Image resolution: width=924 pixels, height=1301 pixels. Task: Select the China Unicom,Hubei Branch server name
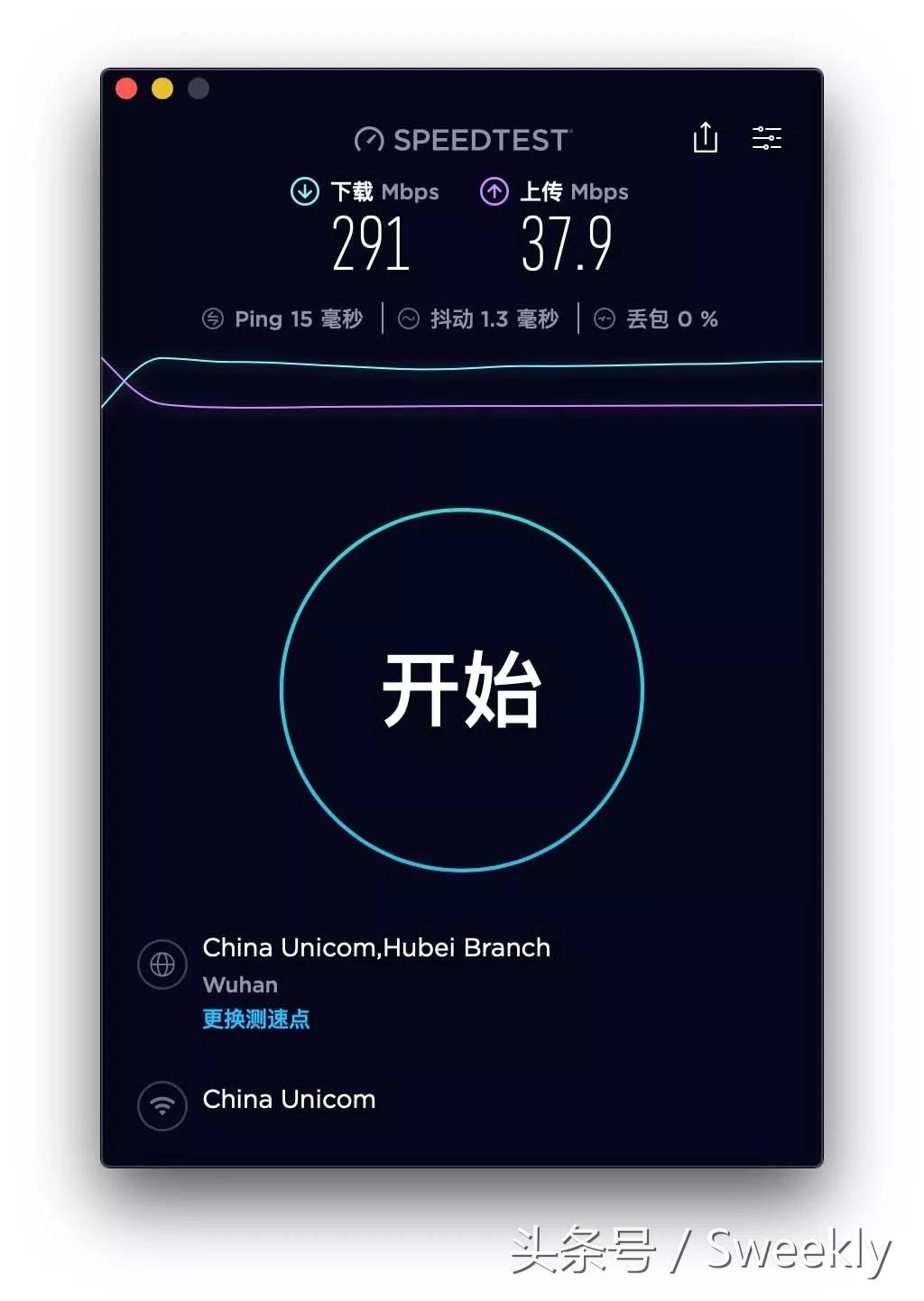375,948
